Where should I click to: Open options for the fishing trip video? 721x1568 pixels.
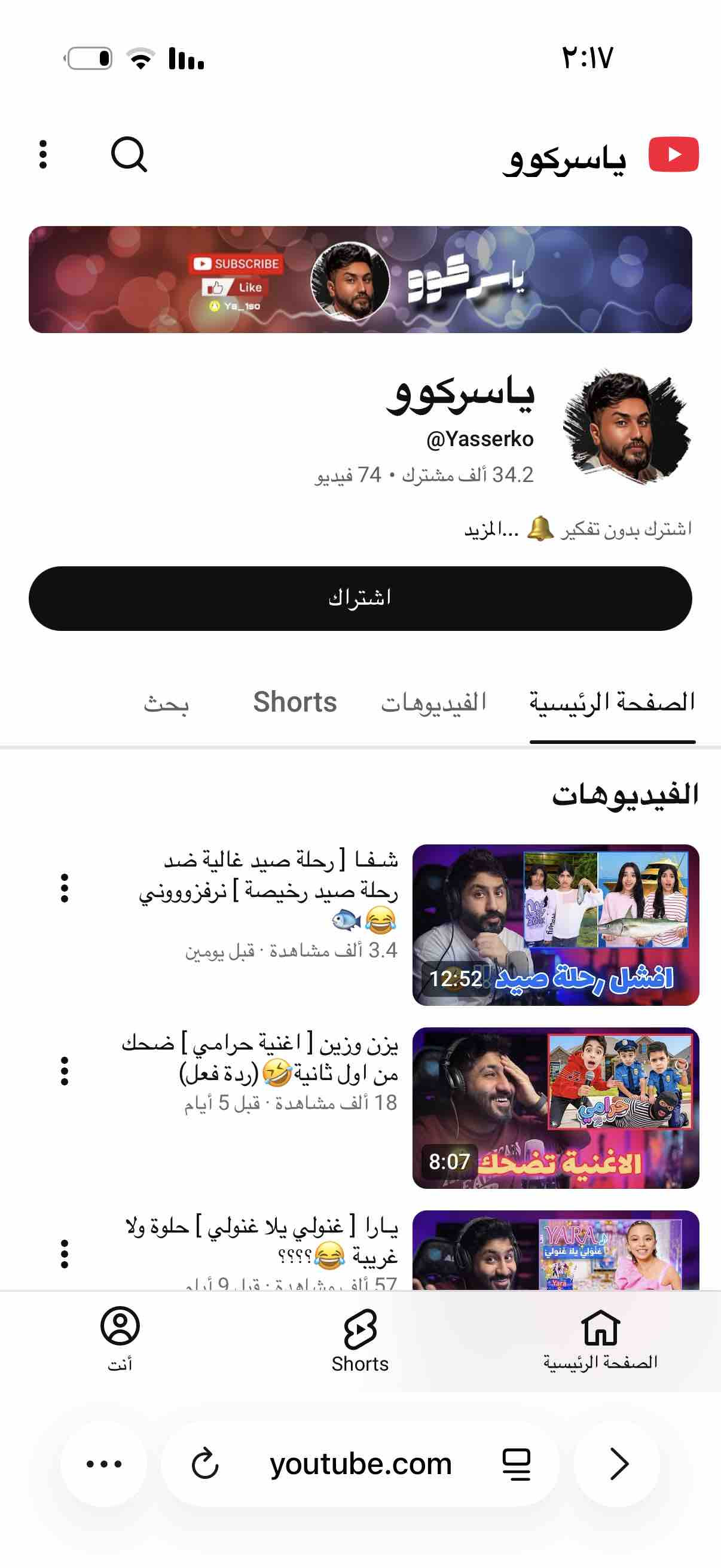[x=65, y=888]
